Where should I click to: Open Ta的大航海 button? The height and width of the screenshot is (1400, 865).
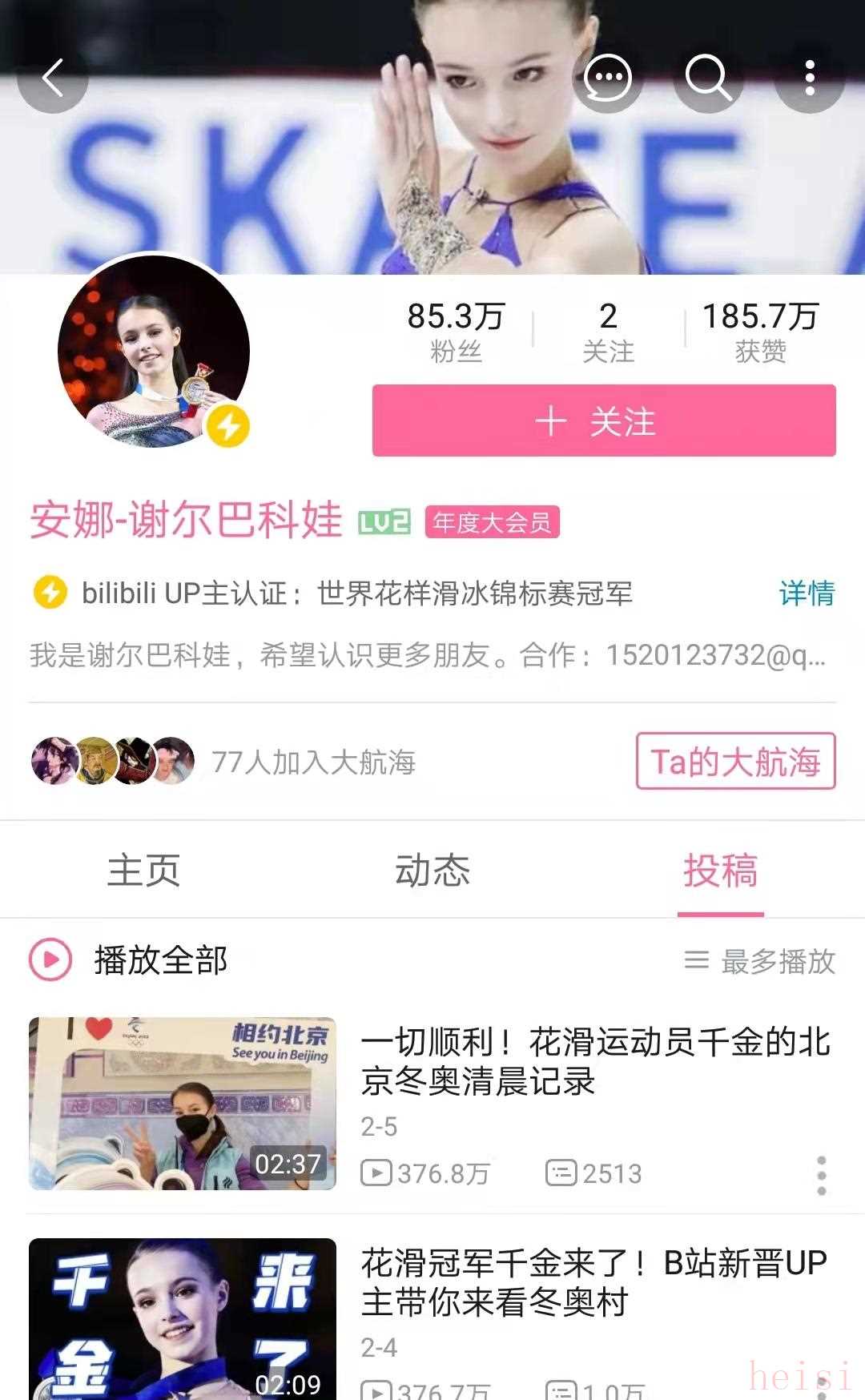pos(735,761)
